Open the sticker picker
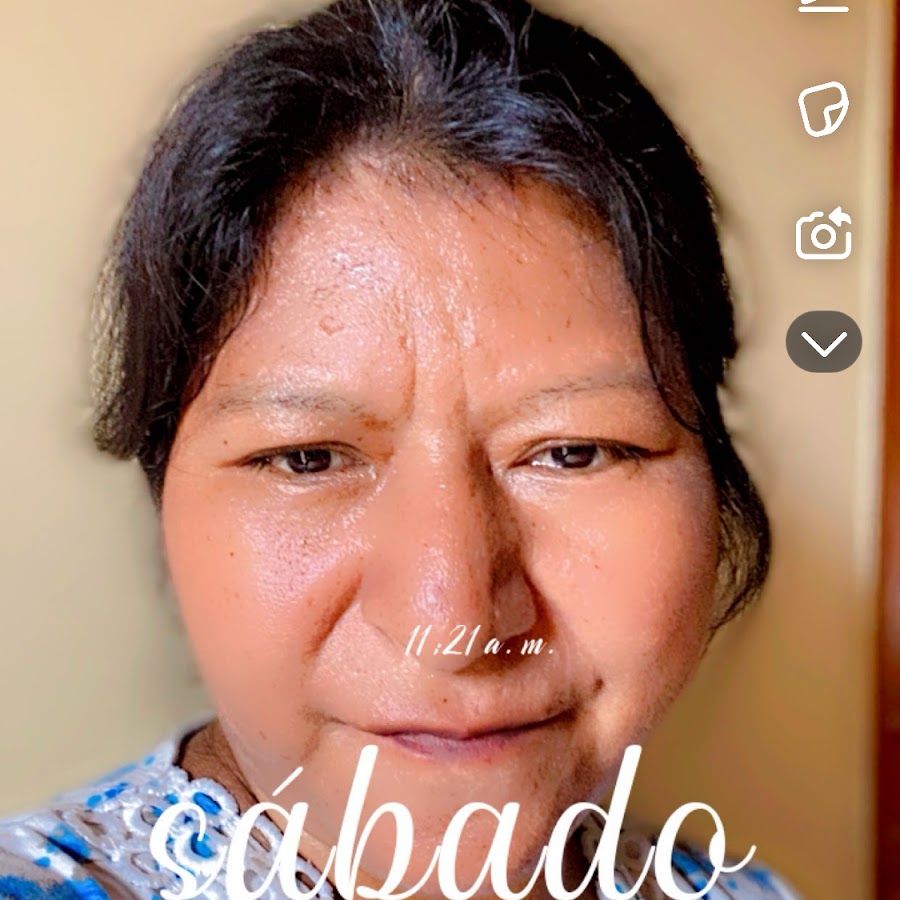This screenshot has height=900, width=900. (823, 108)
